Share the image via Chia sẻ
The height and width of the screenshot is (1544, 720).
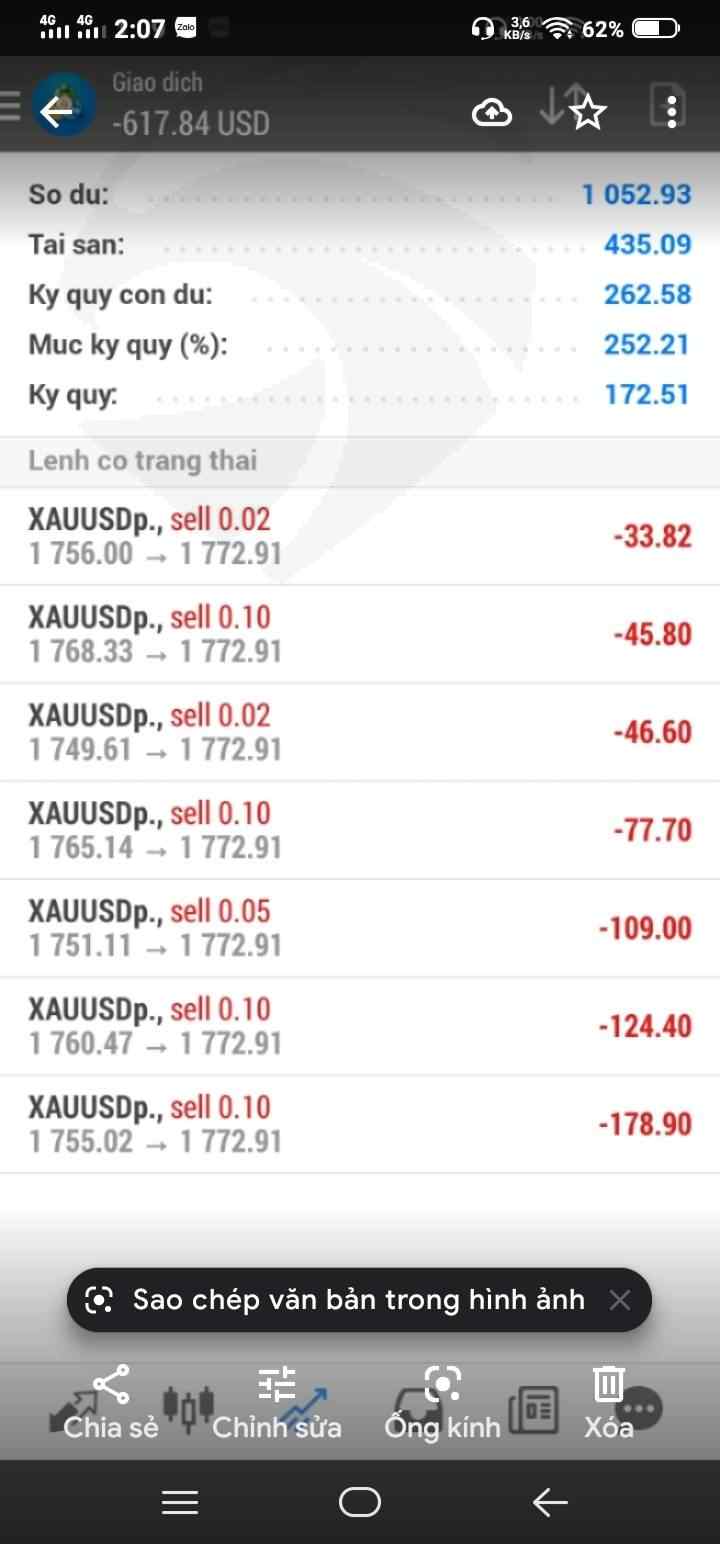[111, 1403]
